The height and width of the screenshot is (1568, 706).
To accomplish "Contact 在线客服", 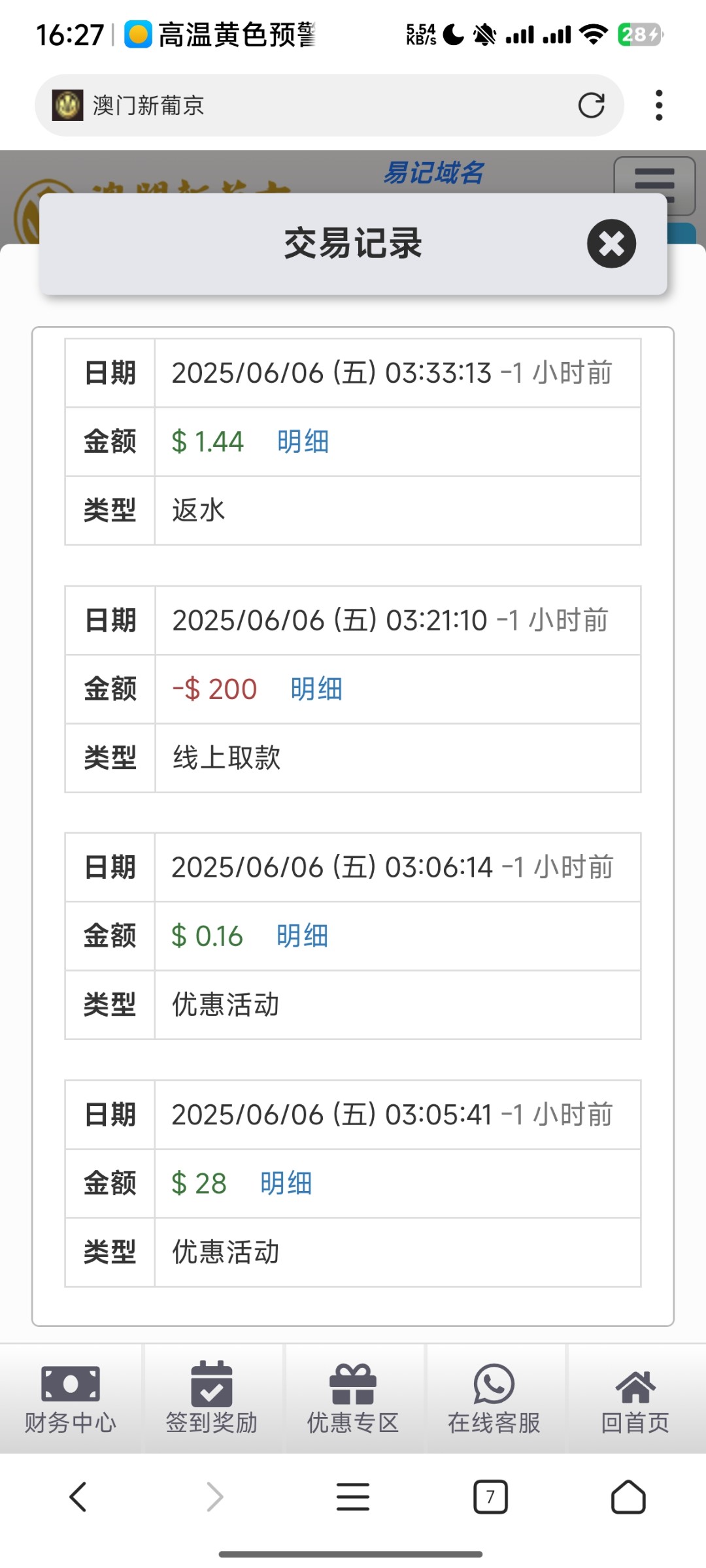I will point(494,1399).
